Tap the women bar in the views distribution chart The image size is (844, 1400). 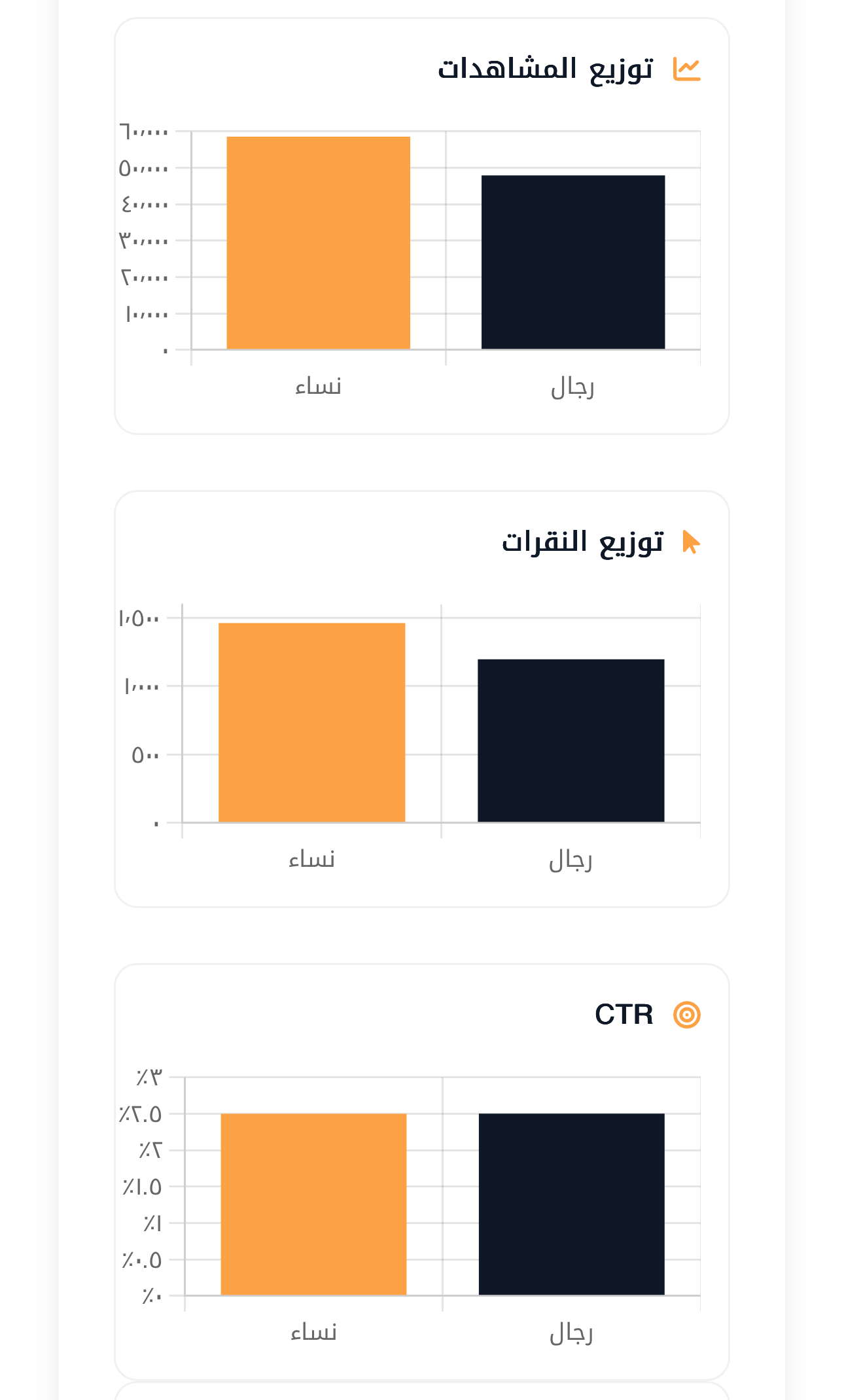[x=318, y=243]
